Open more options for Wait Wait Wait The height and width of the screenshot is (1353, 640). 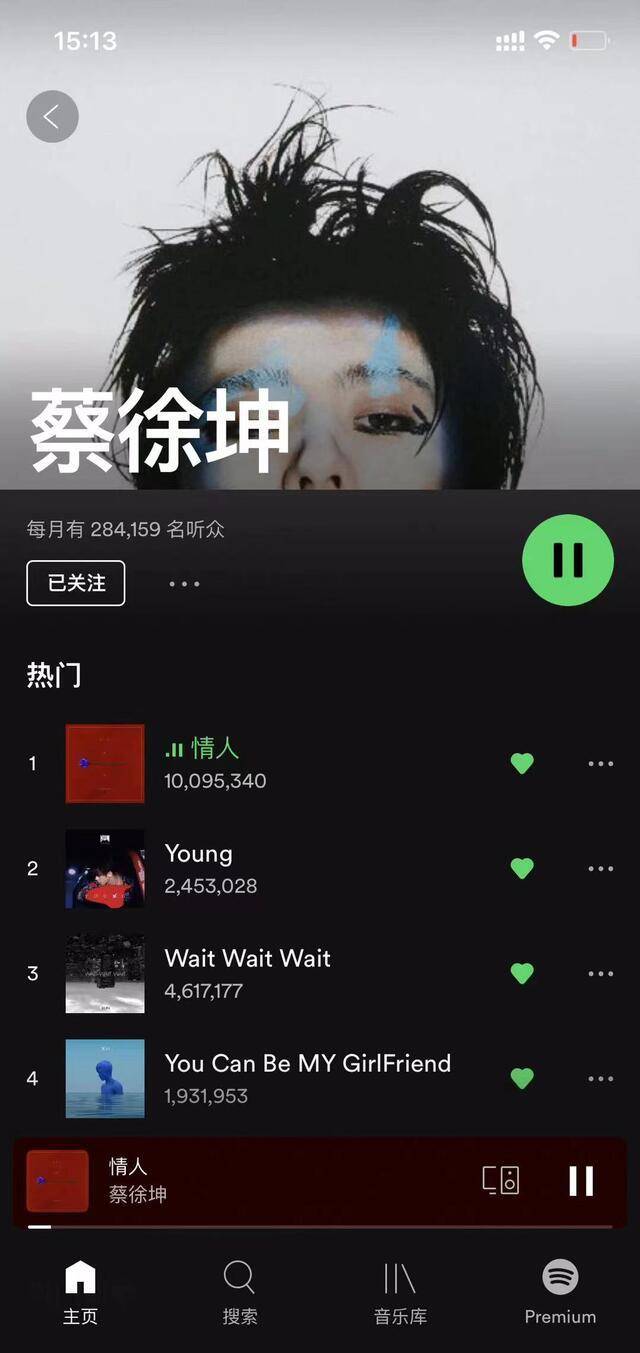click(x=601, y=974)
